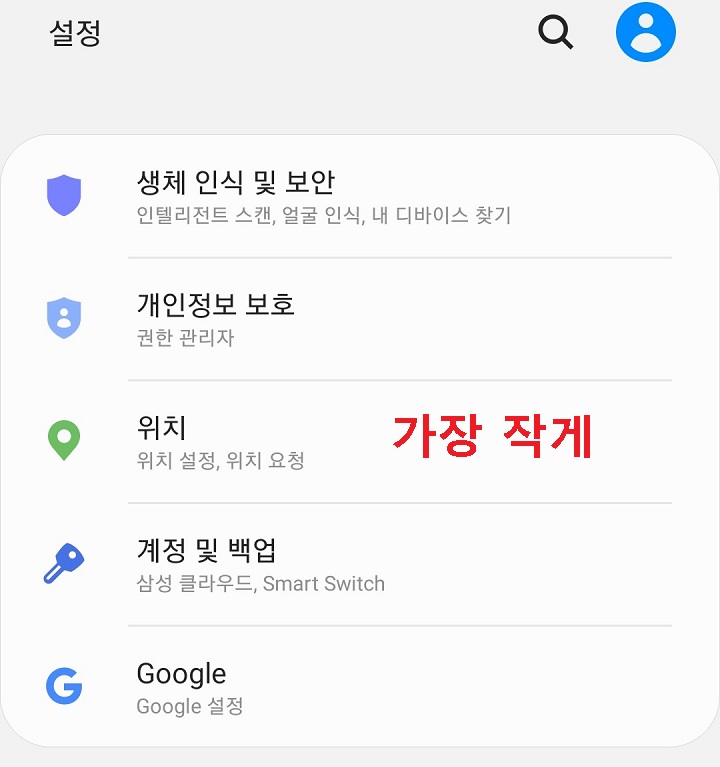
Task: Tap the search magnifier icon
Action: click(554, 33)
